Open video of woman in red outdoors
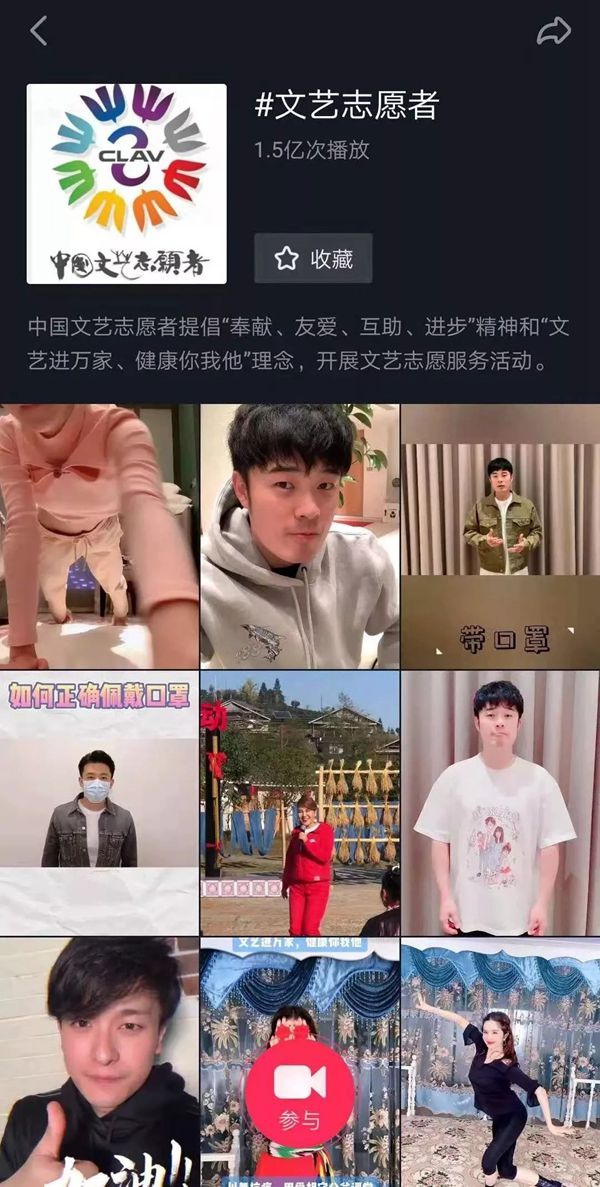Image resolution: width=600 pixels, height=1187 pixels. pos(299,803)
